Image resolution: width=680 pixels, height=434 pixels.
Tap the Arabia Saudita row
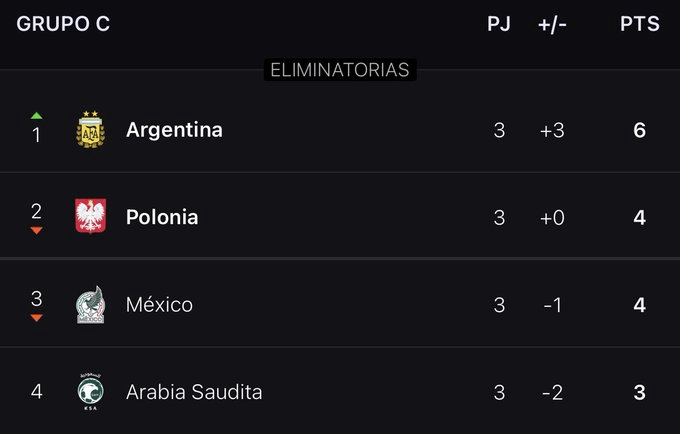194,391
